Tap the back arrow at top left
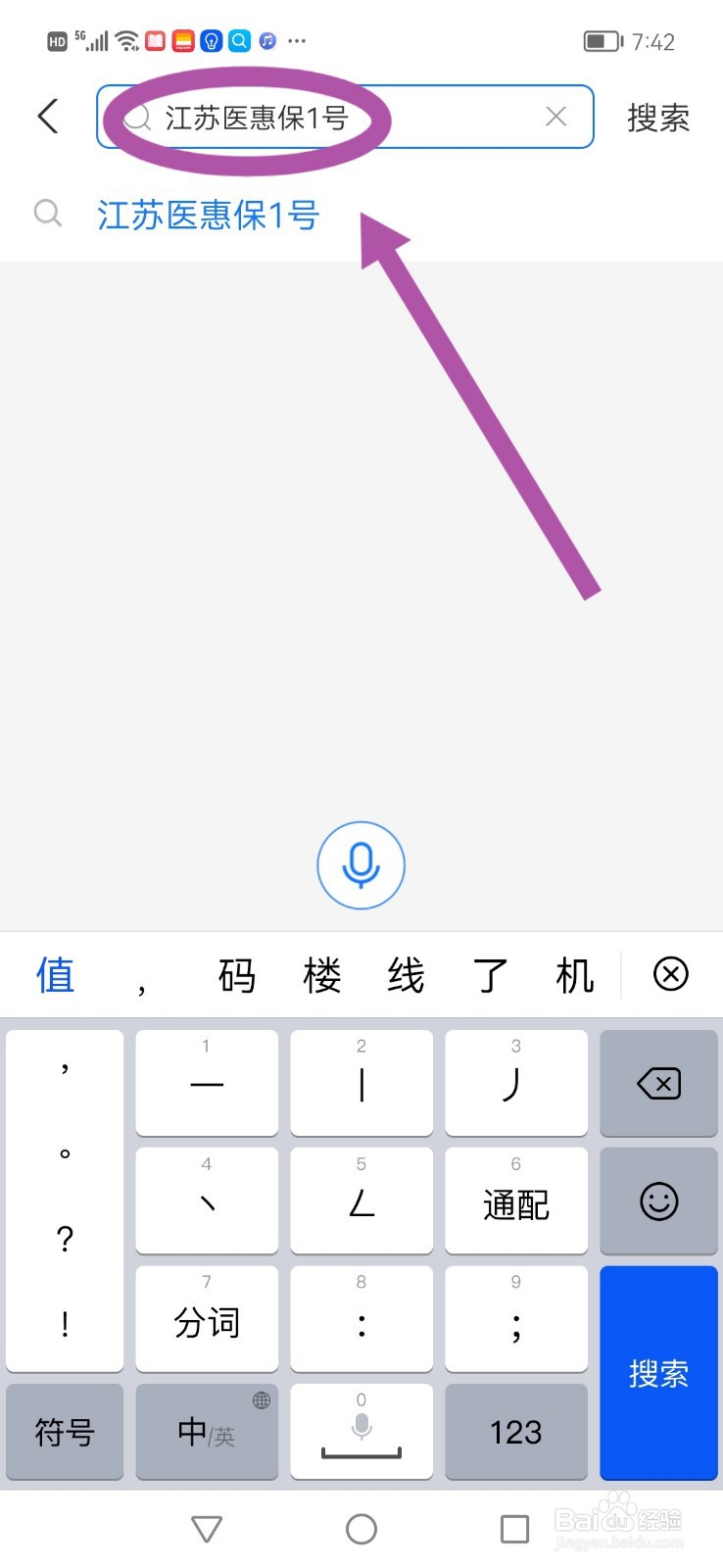 [x=48, y=116]
